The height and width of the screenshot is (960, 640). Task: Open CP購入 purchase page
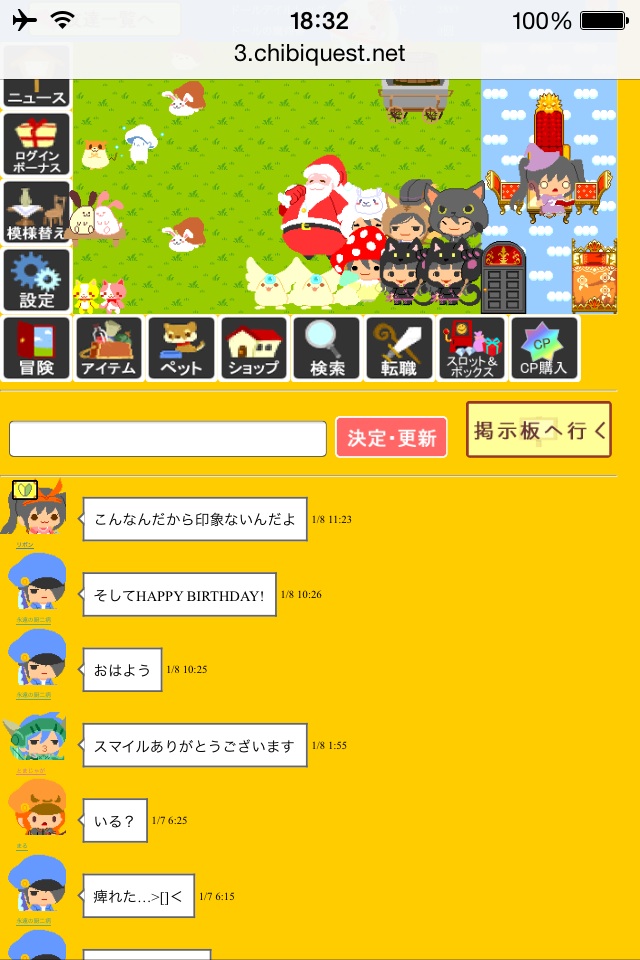[544, 348]
